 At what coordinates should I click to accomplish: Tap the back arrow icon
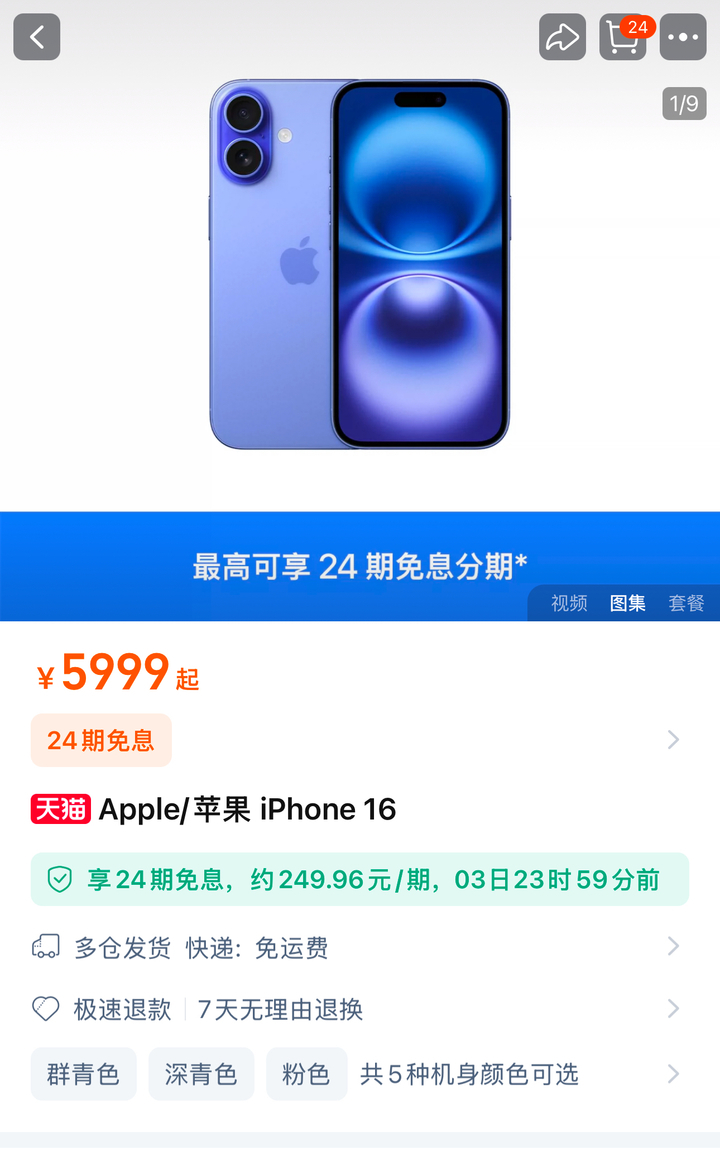(36, 37)
